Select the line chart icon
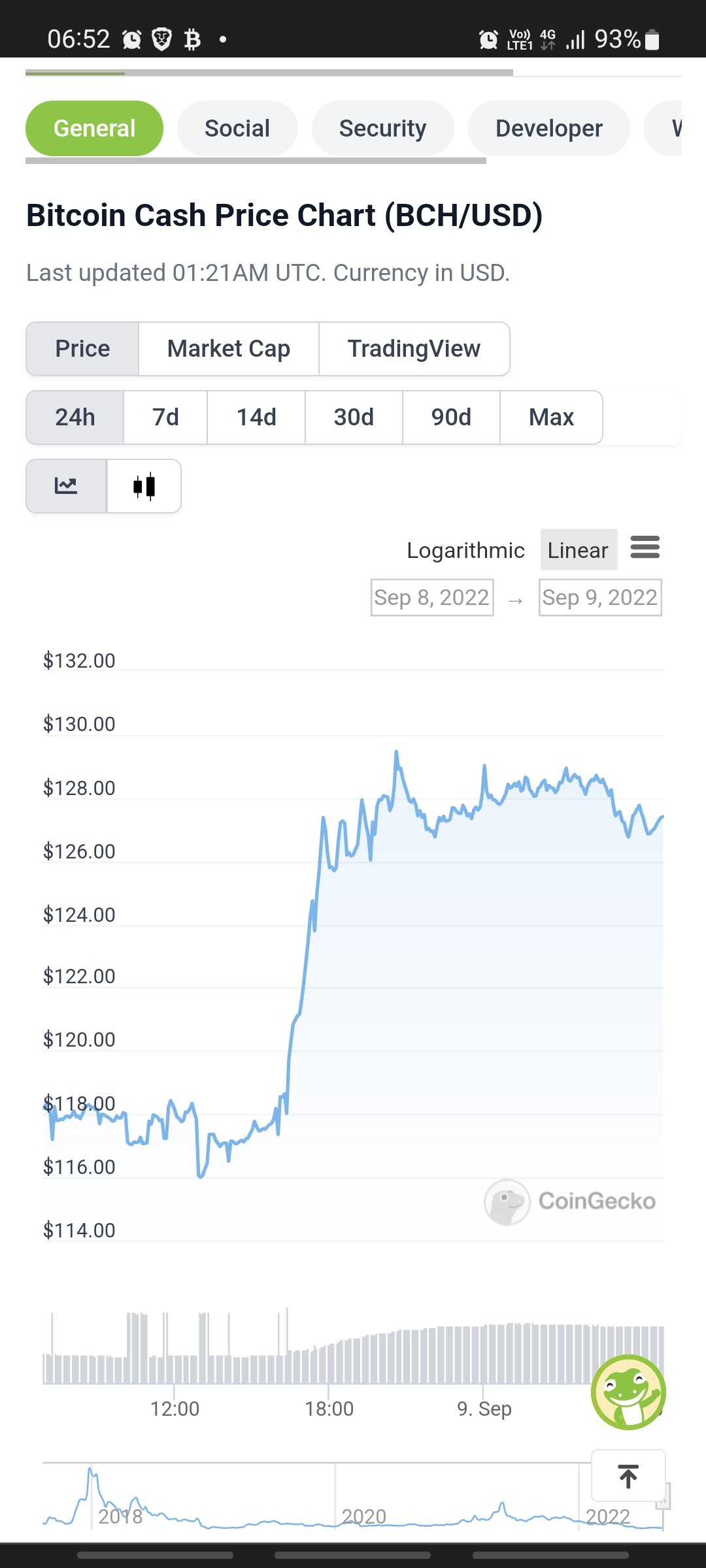Image resolution: width=706 pixels, height=1568 pixels. pyautogui.click(x=66, y=486)
